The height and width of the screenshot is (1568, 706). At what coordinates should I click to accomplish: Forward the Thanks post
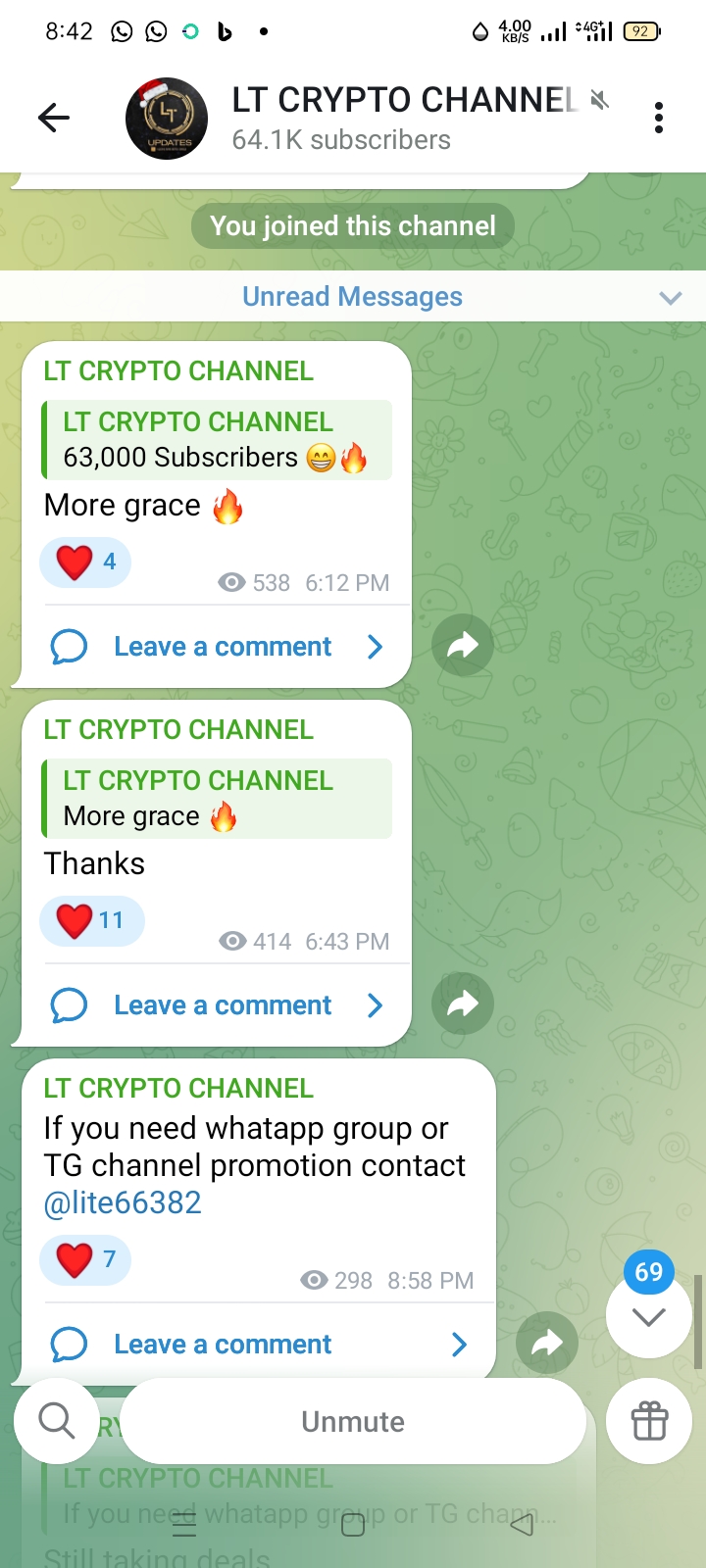[x=462, y=1004]
